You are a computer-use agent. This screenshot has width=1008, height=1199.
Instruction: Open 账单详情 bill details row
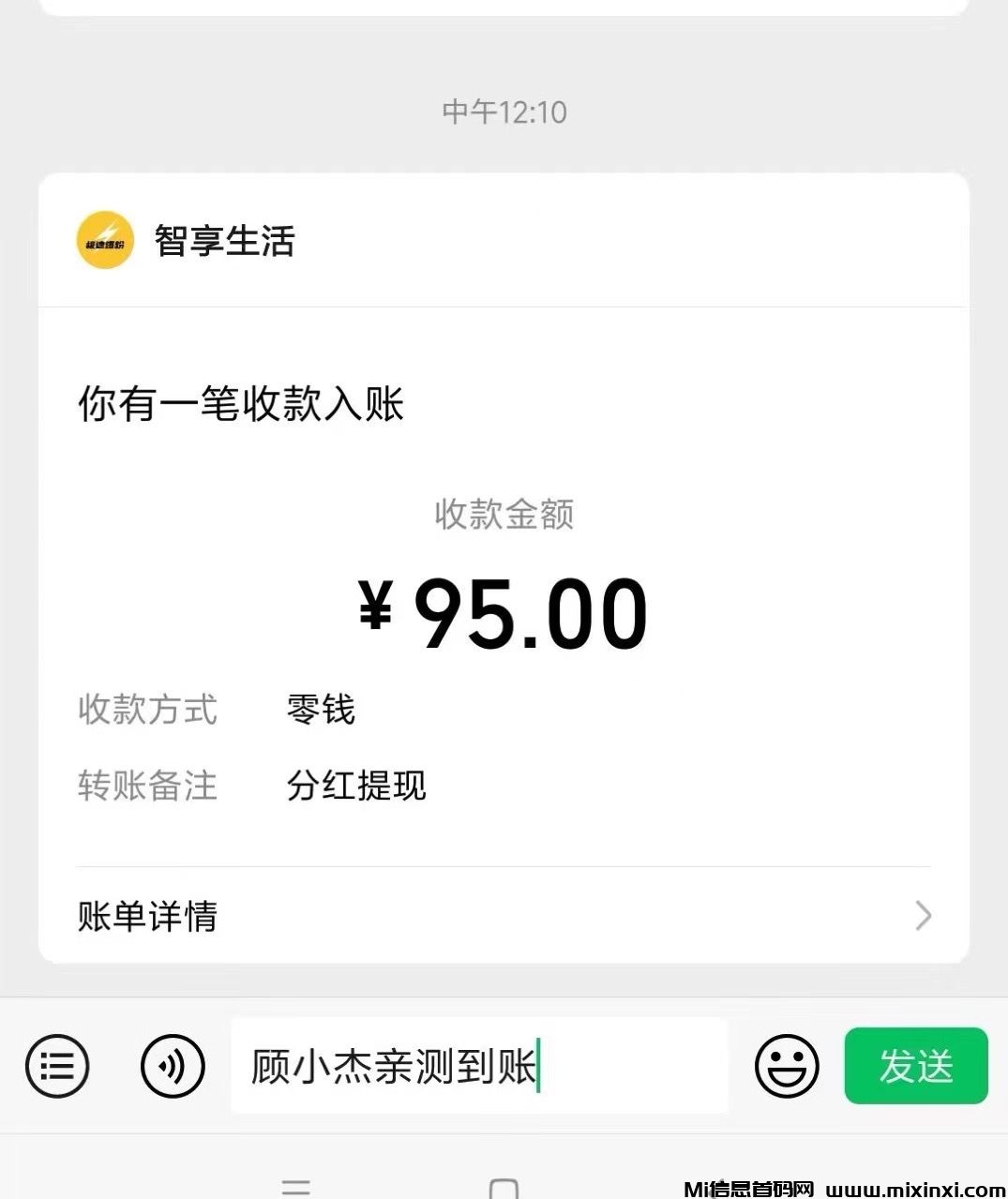tap(504, 915)
